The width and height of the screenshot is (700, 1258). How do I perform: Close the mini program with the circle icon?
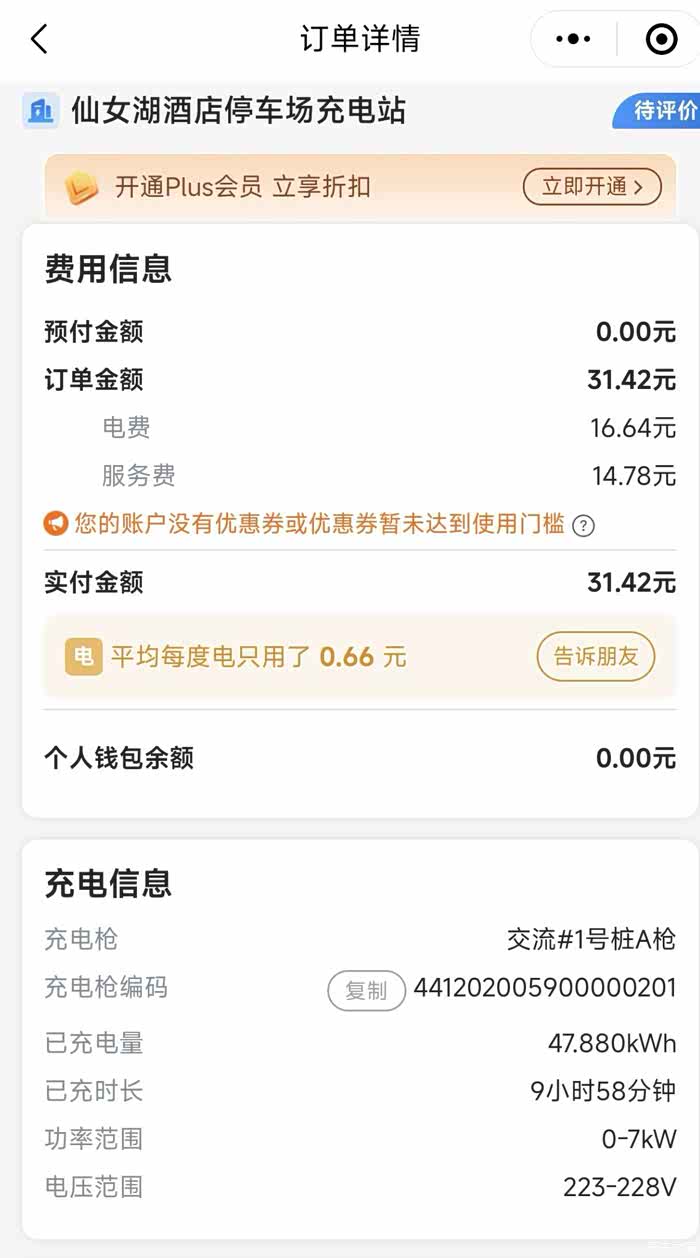(x=661, y=40)
